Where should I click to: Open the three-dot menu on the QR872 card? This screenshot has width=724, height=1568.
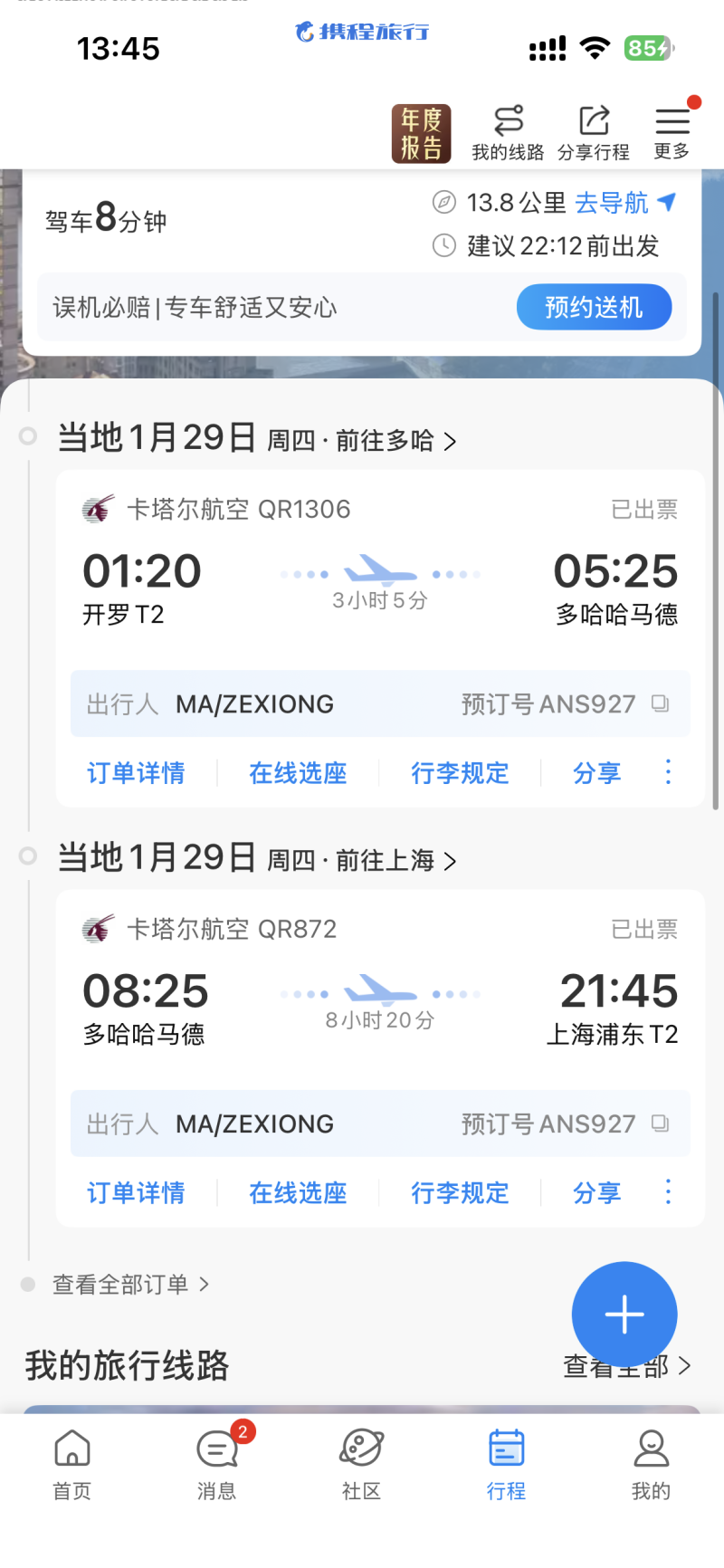tap(668, 1192)
